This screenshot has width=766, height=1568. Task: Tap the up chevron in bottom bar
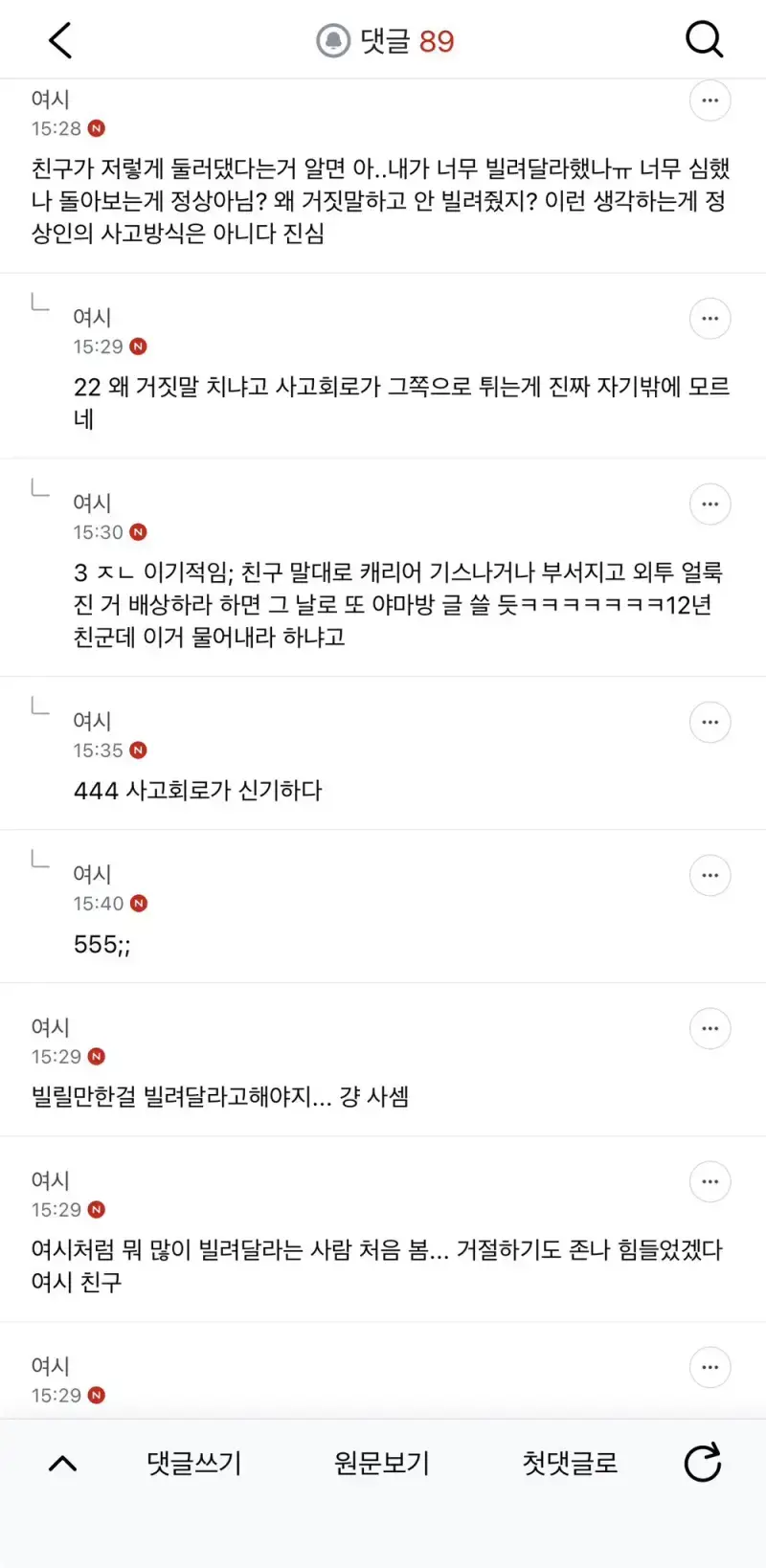(x=62, y=1464)
